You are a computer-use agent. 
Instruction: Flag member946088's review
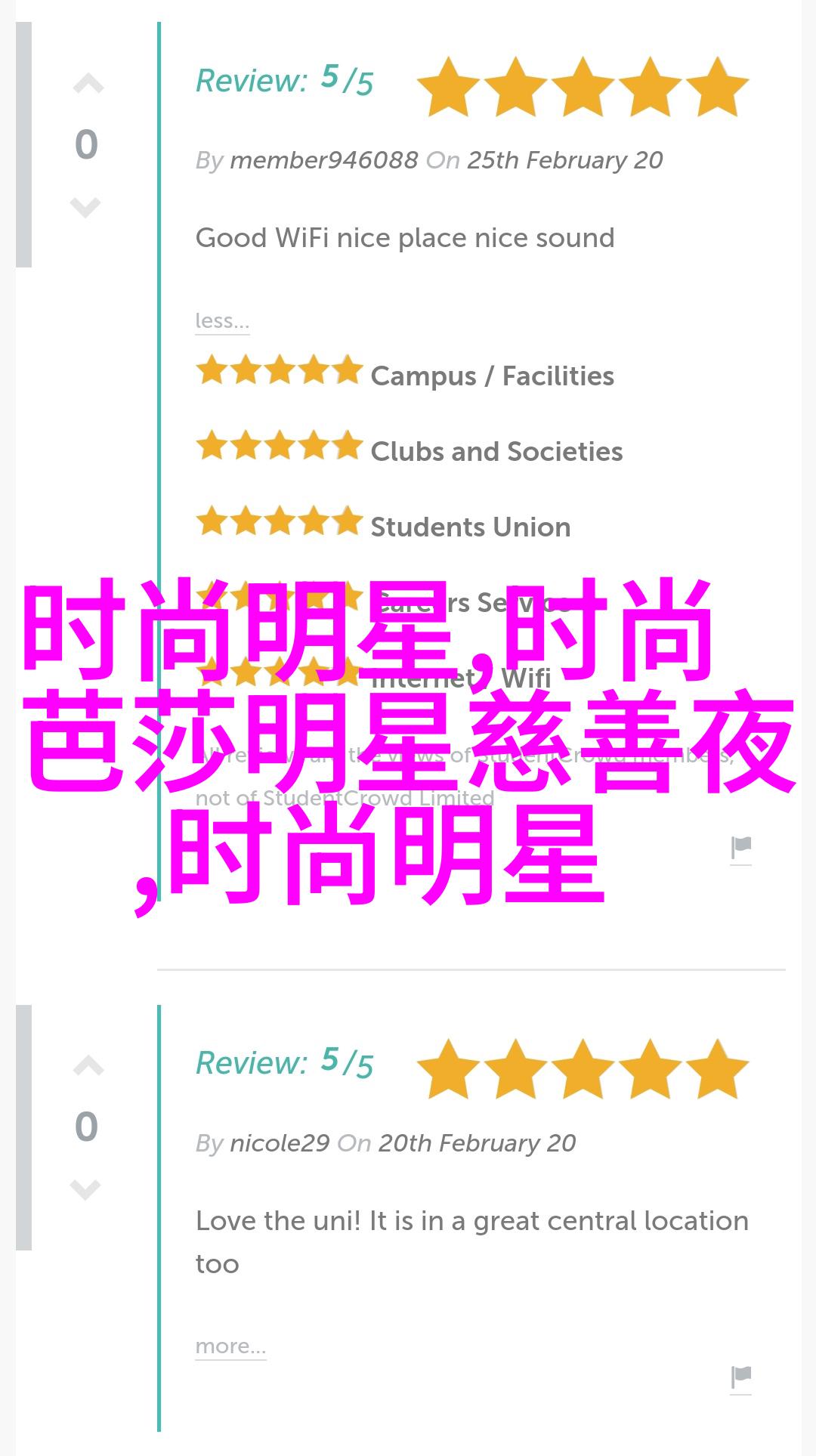click(740, 849)
